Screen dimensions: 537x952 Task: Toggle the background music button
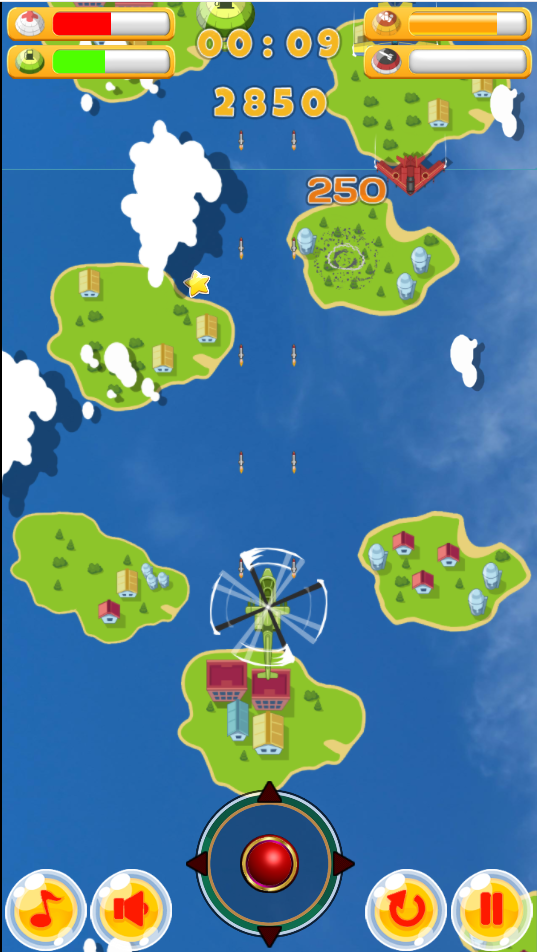tap(46, 910)
